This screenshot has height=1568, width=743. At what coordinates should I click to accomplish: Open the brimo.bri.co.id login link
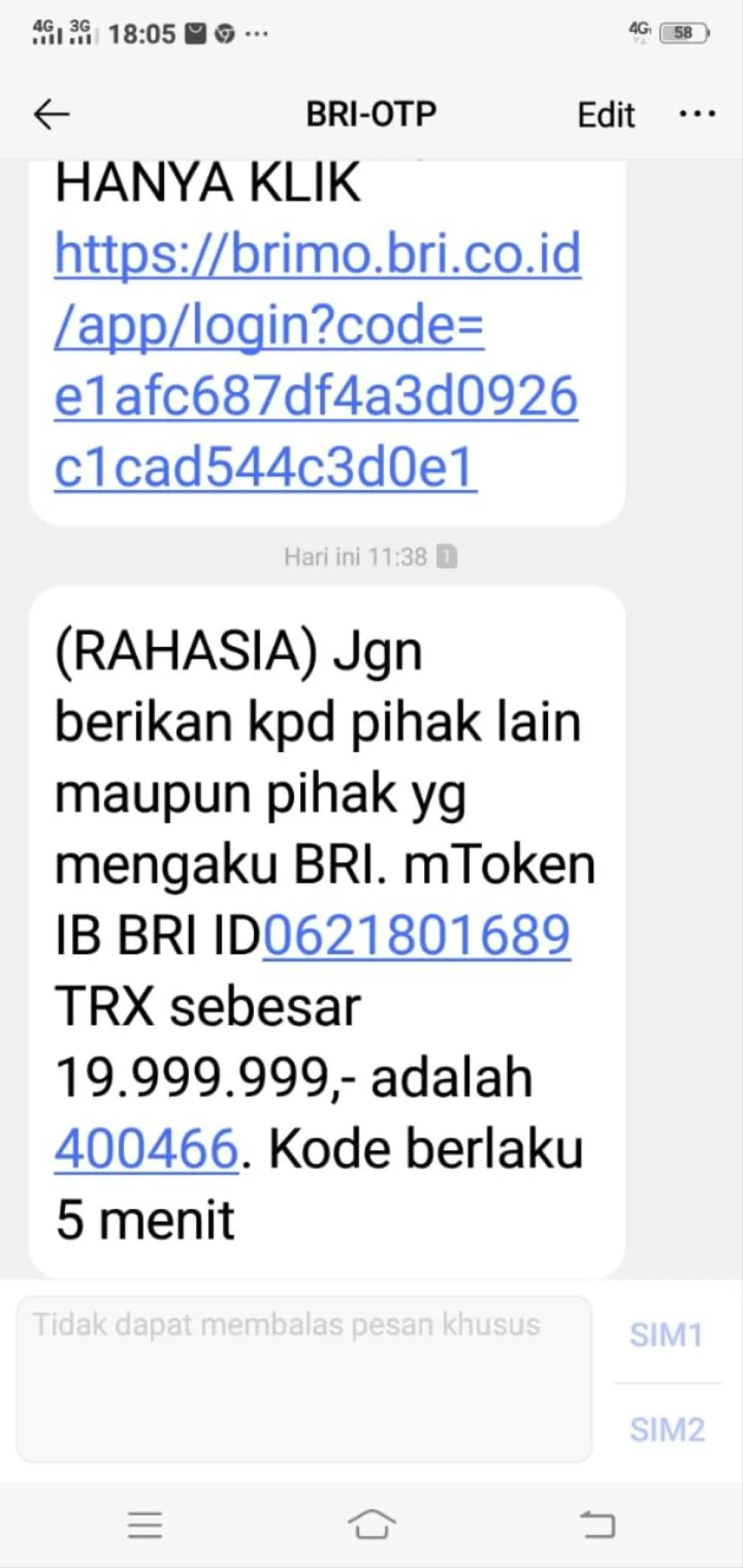coord(317,254)
